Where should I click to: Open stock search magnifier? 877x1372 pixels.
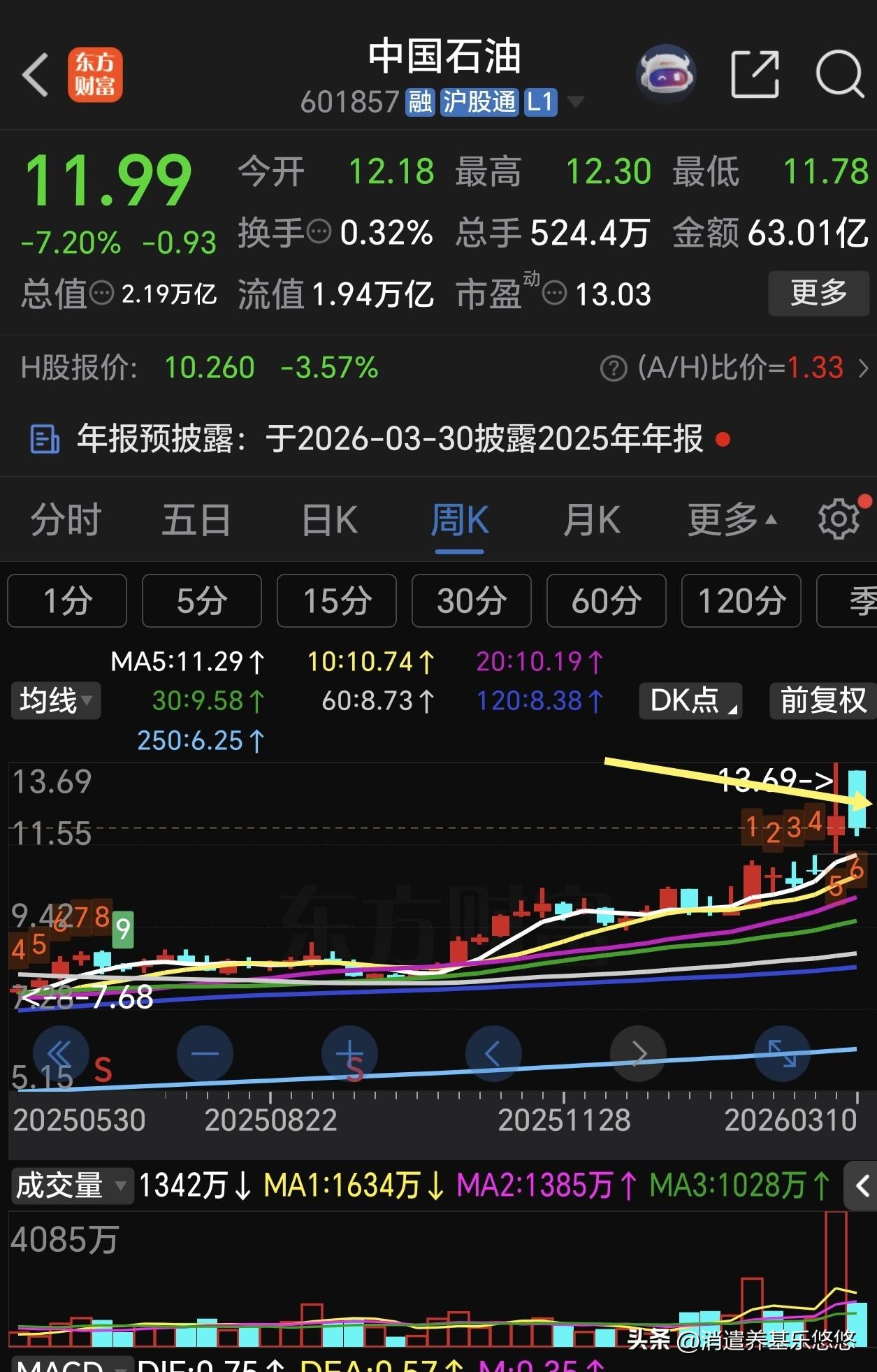pos(839,73)
